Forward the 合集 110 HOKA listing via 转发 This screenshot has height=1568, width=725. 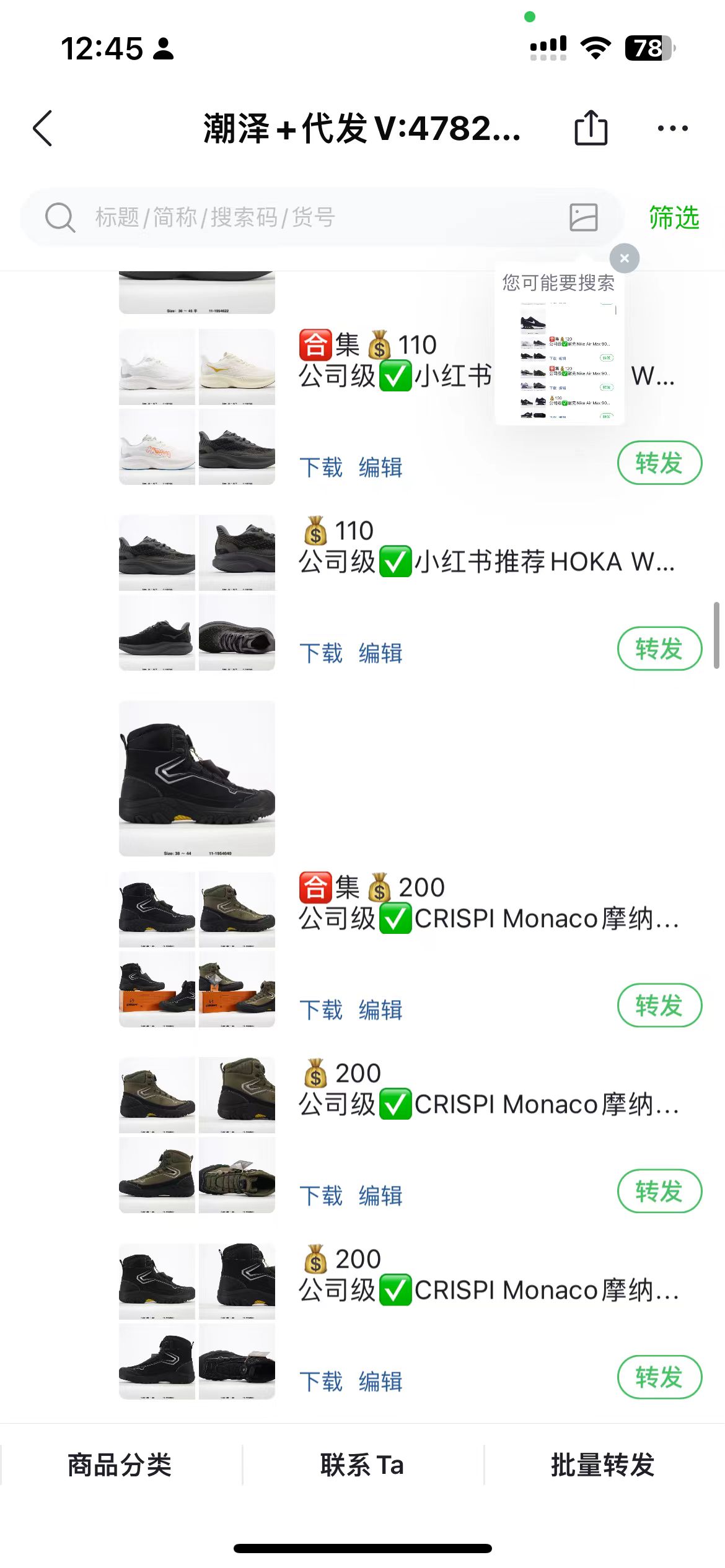click(659, 463)
